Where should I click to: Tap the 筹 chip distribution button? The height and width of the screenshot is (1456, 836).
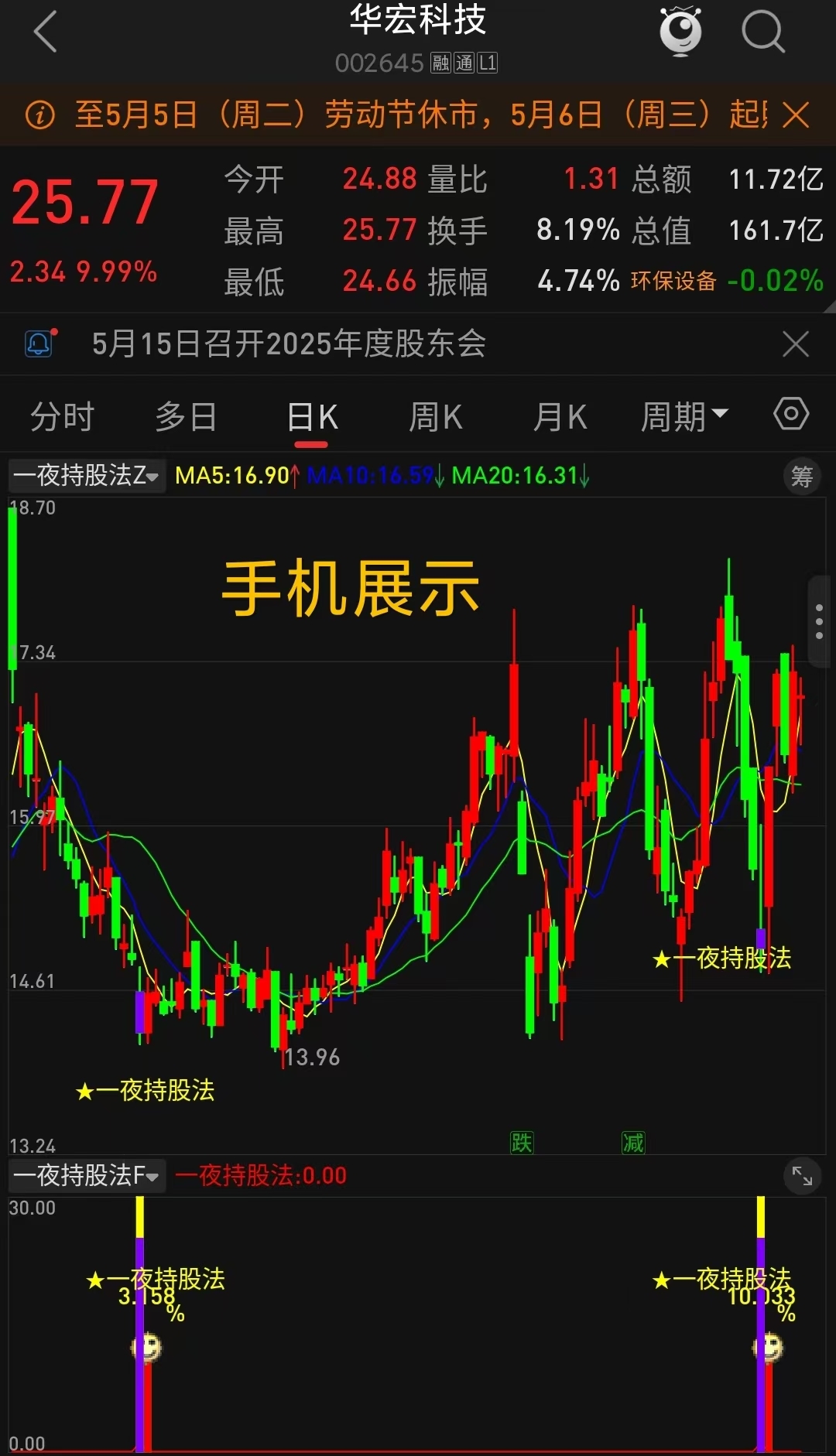coord(802,477)
